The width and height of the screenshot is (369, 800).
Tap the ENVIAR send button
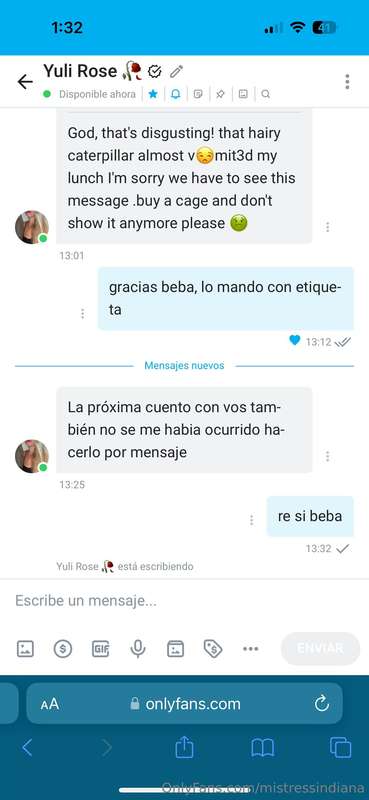pyautogui.click(x=321, y=648)
